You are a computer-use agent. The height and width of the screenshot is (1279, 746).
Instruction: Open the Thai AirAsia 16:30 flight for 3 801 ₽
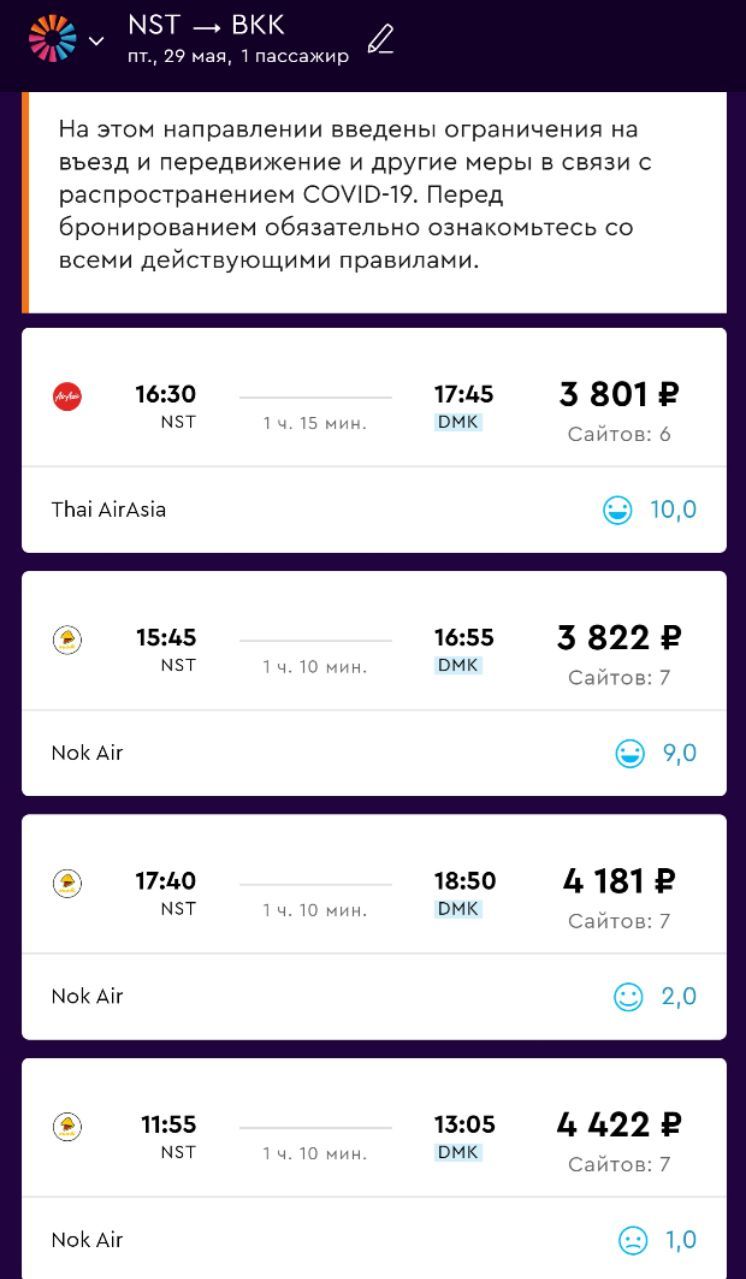tap(374, 440)
